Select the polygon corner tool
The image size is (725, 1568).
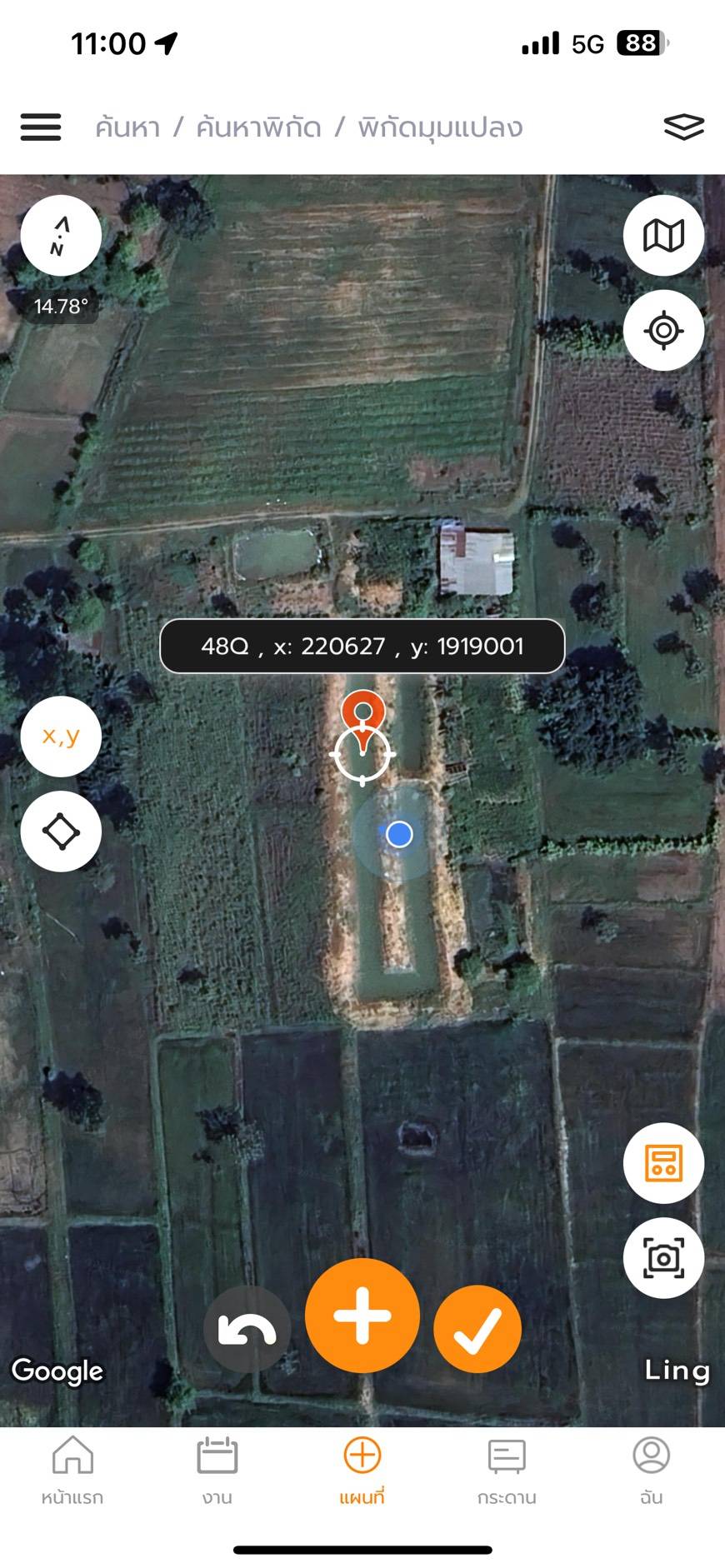61,831
